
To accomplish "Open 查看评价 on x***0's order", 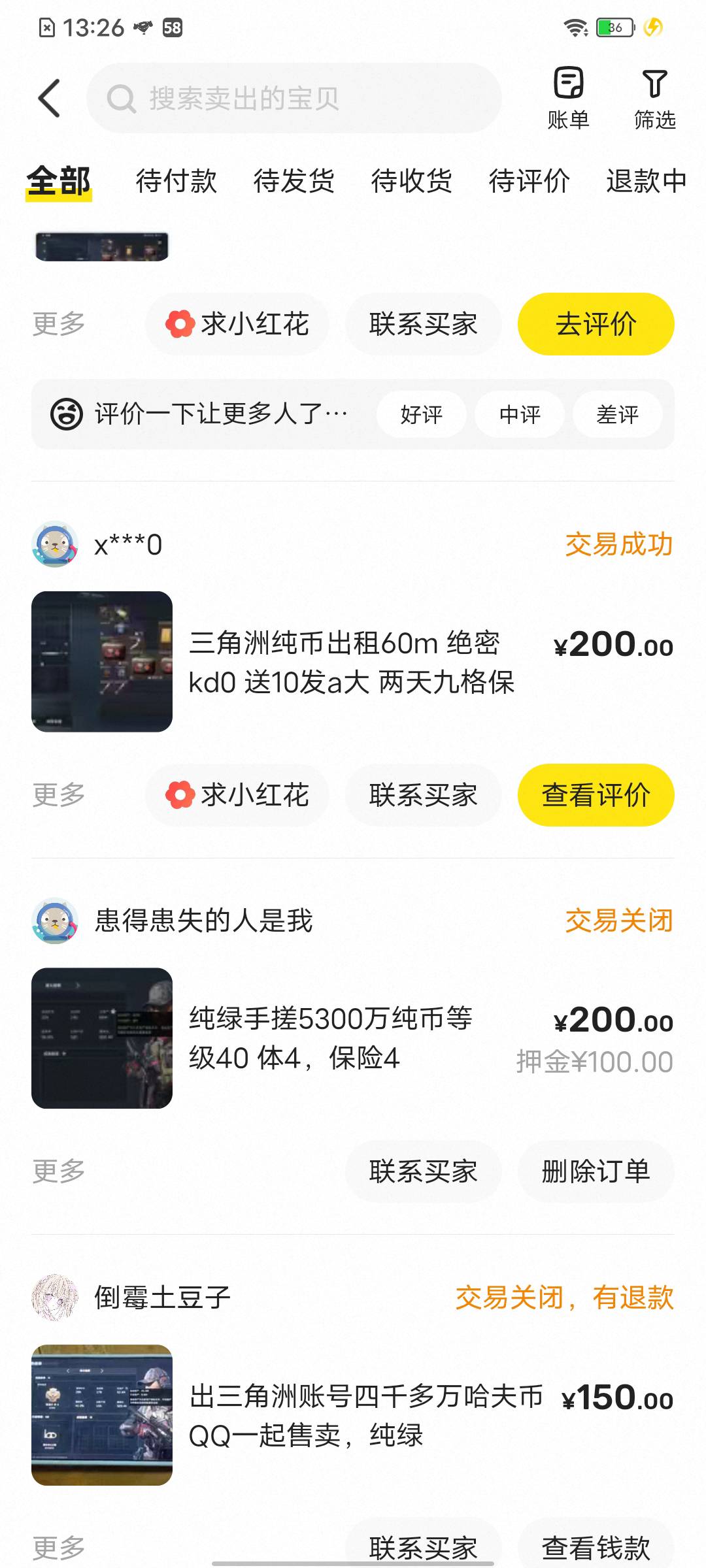I will click(x=596, y=795).
